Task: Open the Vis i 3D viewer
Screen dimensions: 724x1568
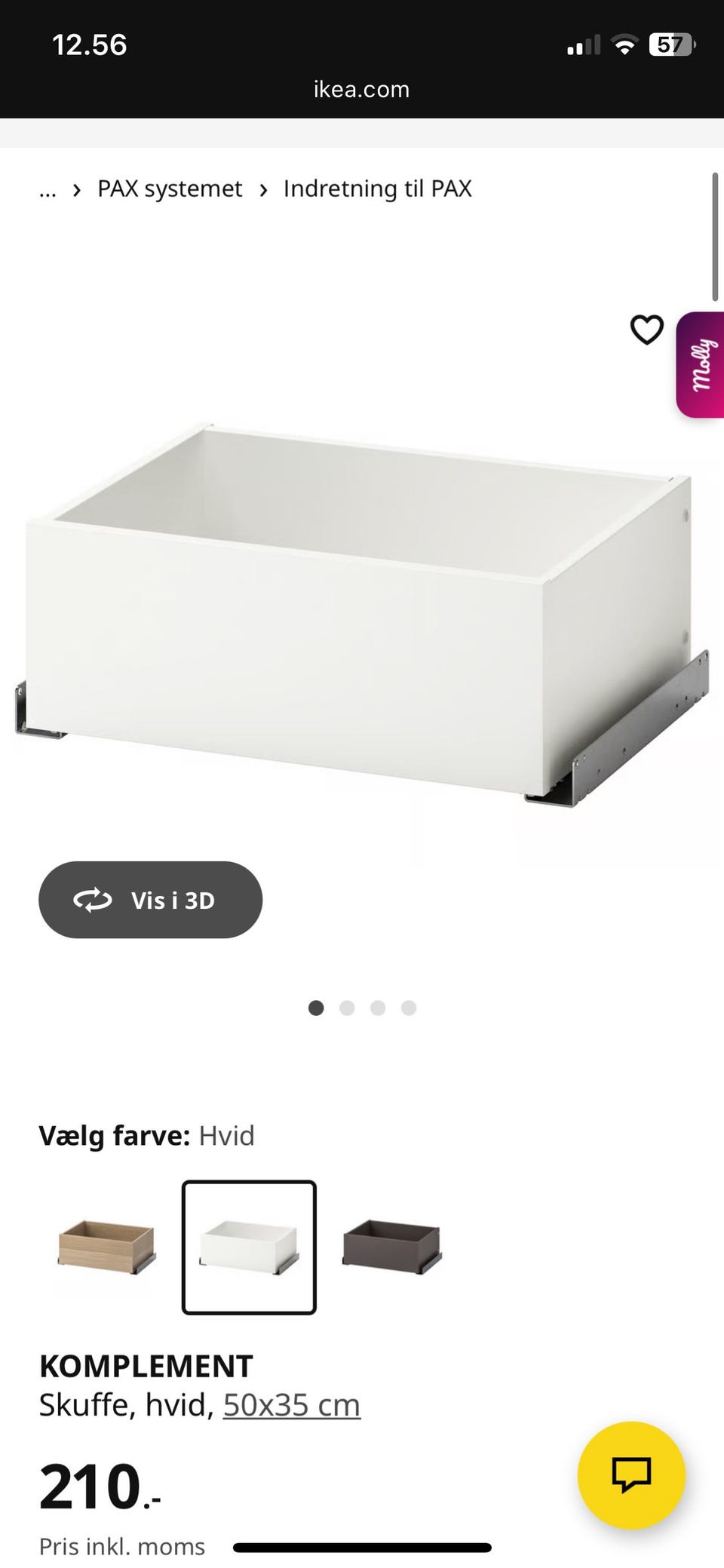Action: pos(150,900)
